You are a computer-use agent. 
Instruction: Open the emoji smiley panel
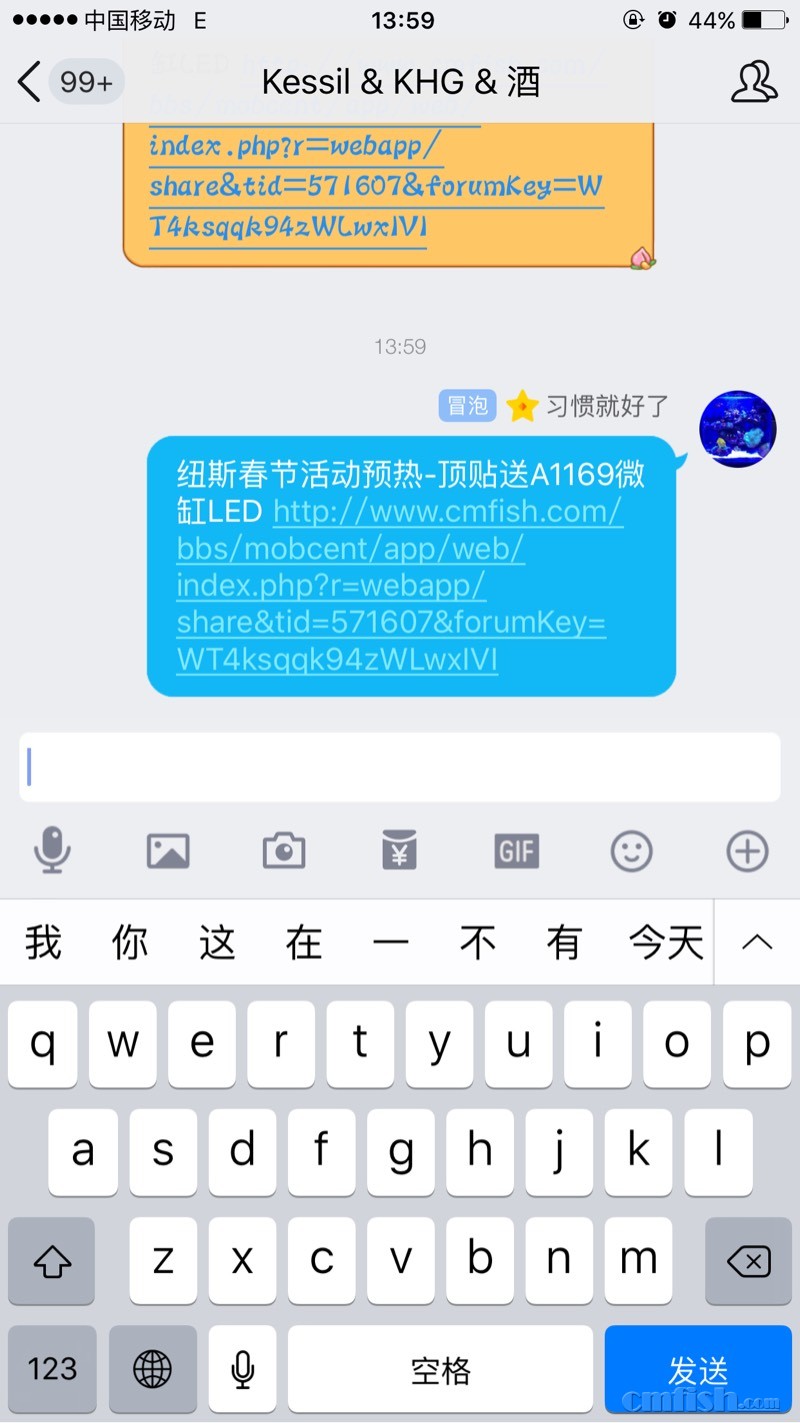pyautogui.click(x=631, y=852)
